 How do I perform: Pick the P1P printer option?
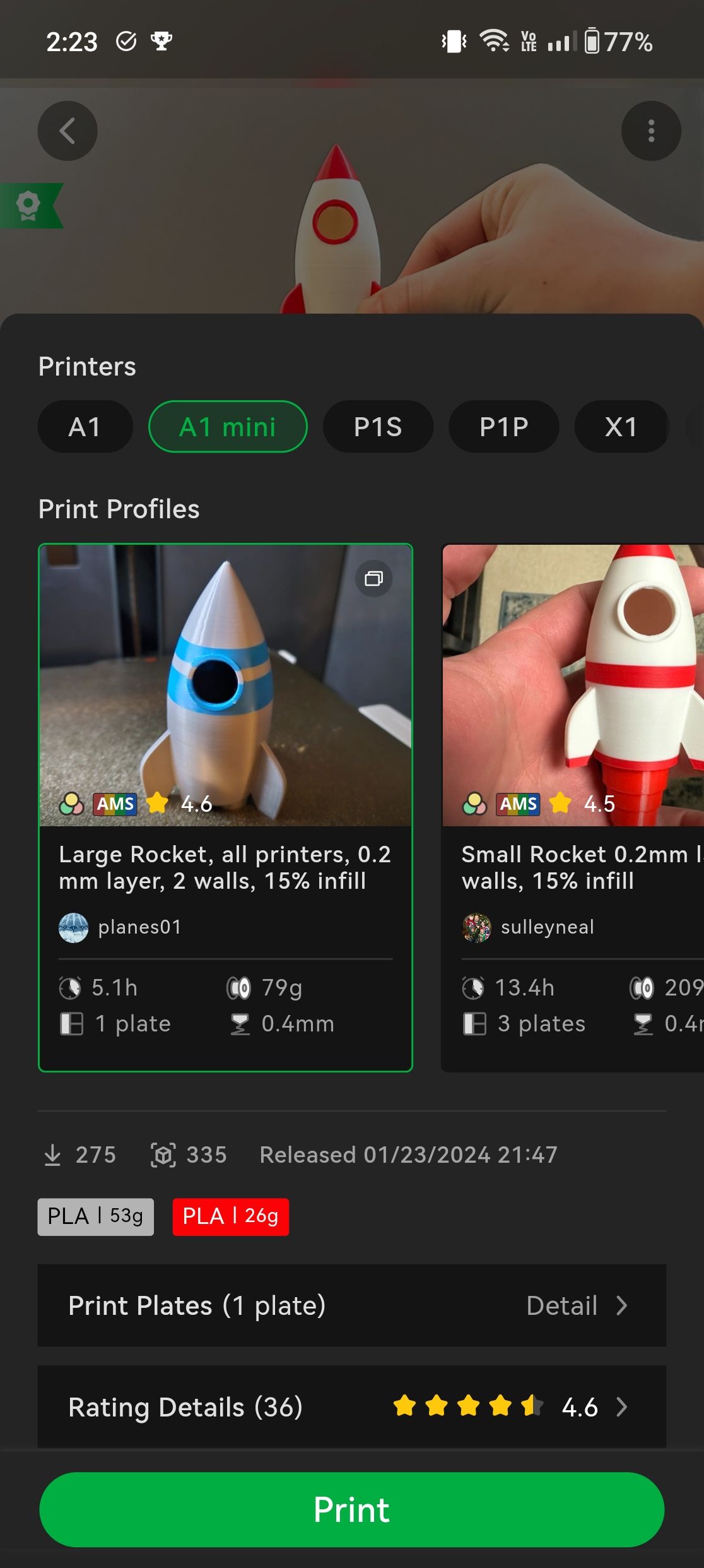503,427
